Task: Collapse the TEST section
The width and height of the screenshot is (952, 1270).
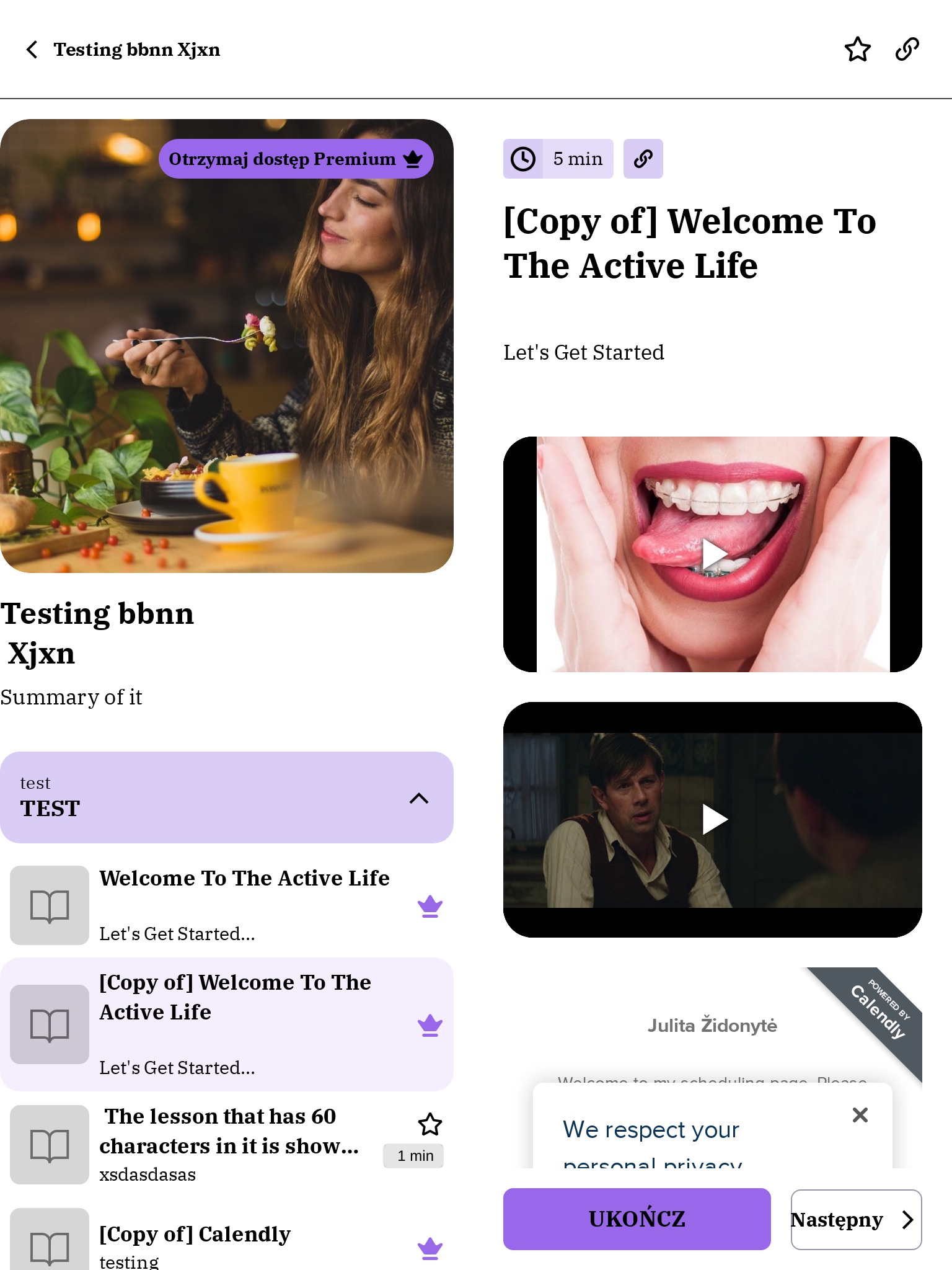Action: click(x=419, y=798)
